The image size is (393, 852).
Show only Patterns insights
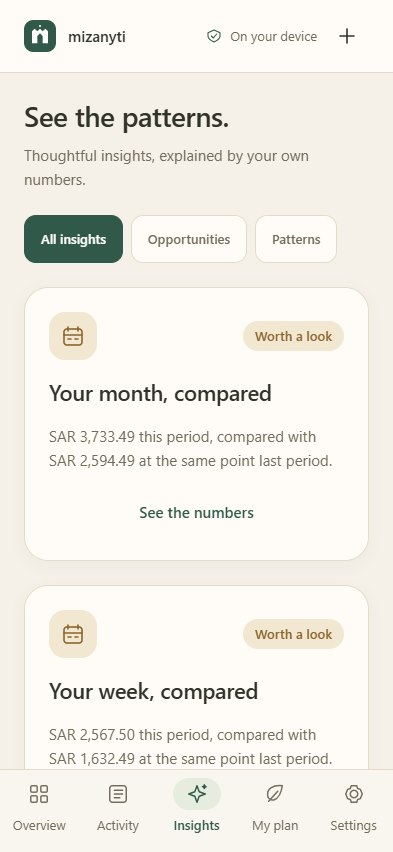[x=296, y=239]
